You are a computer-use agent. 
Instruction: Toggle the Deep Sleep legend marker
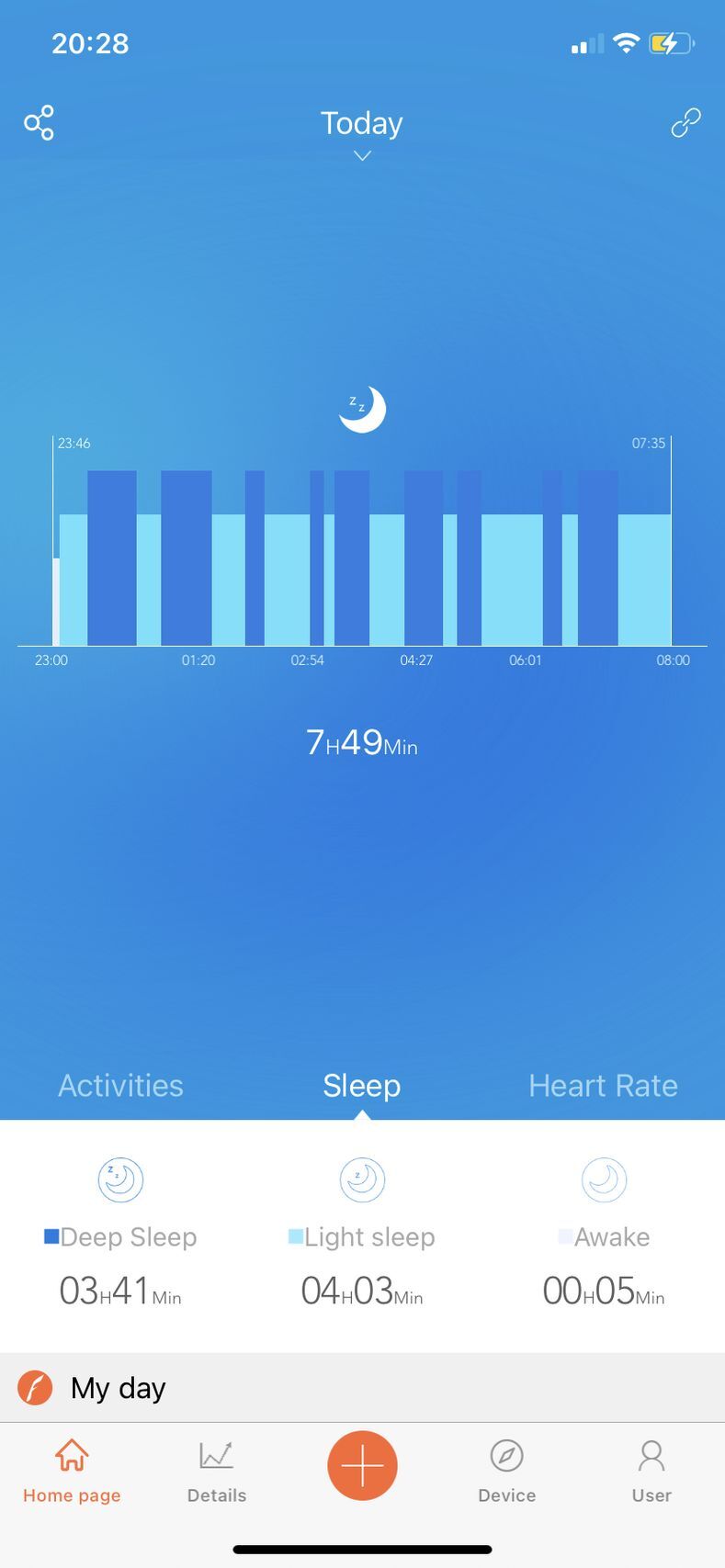pyautogui.click(x=52, y=1236)
